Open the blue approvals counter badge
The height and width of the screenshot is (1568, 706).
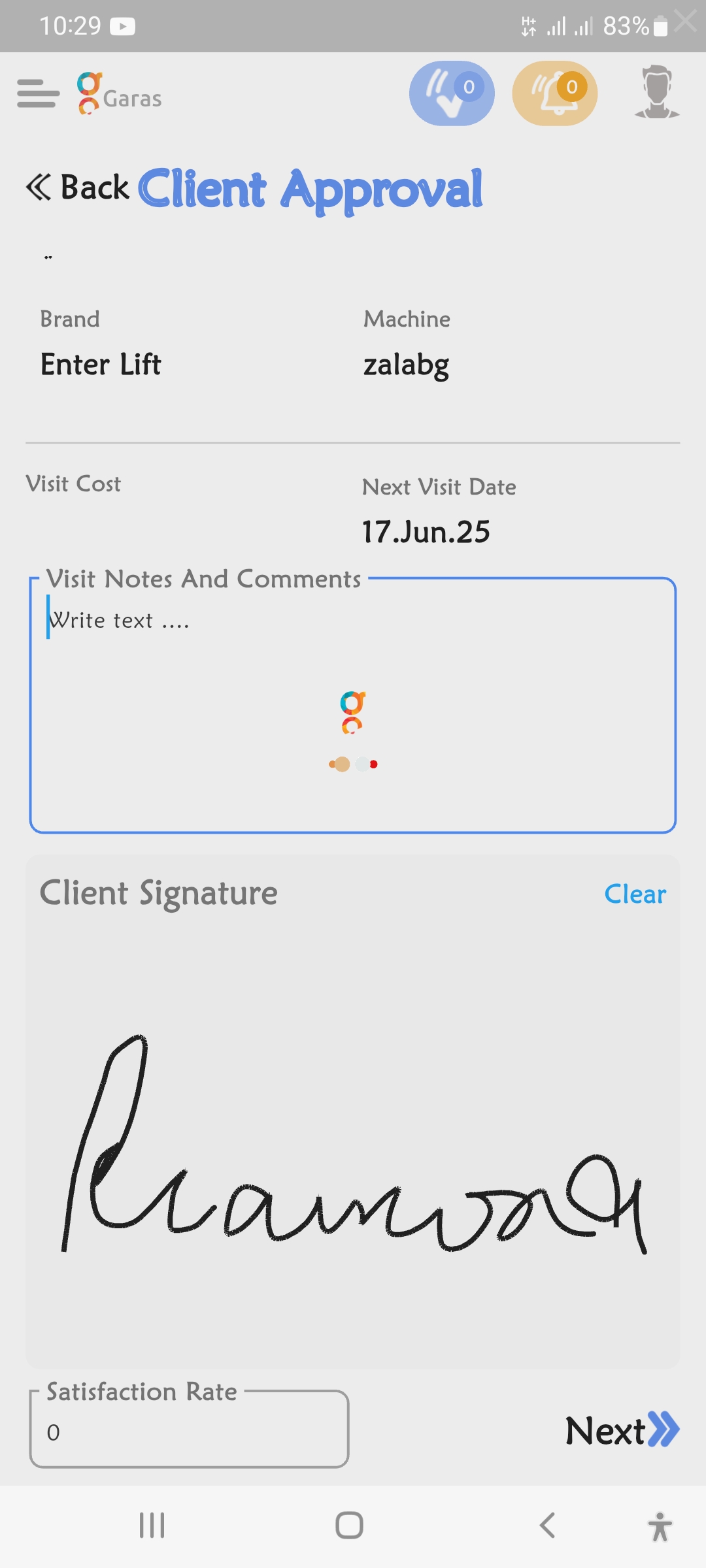[452, 93]
